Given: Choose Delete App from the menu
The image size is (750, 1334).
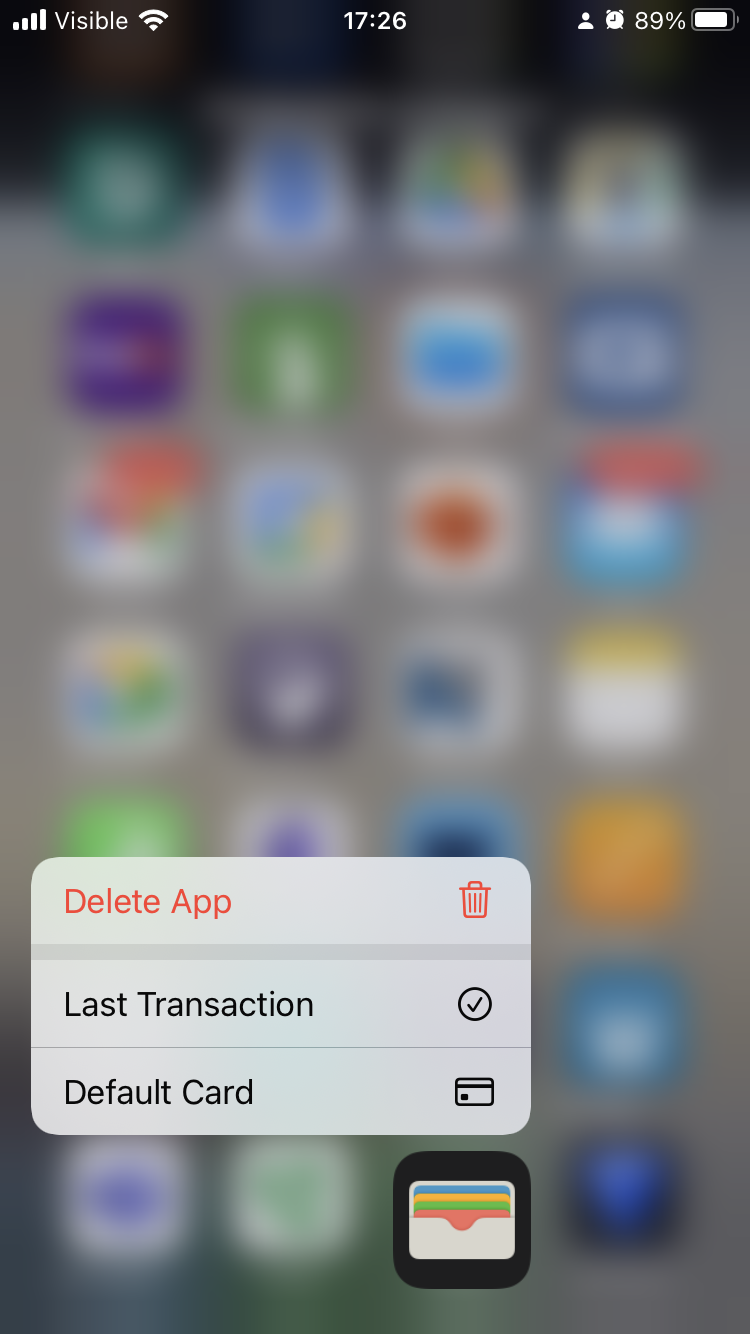Looking at the screenshot, I should [x=280, y=901].
